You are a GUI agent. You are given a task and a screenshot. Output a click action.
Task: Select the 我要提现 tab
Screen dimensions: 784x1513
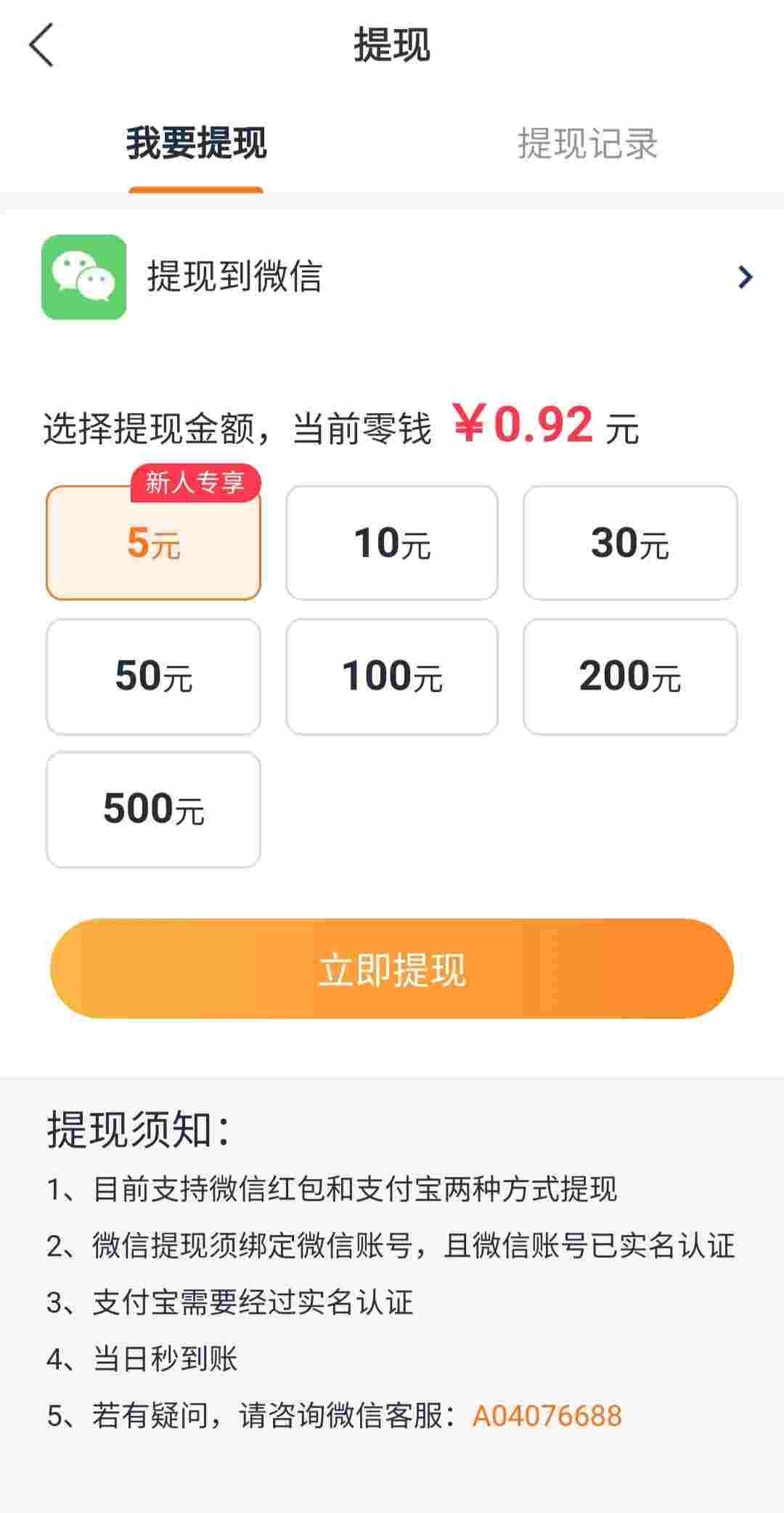[196, 143]
